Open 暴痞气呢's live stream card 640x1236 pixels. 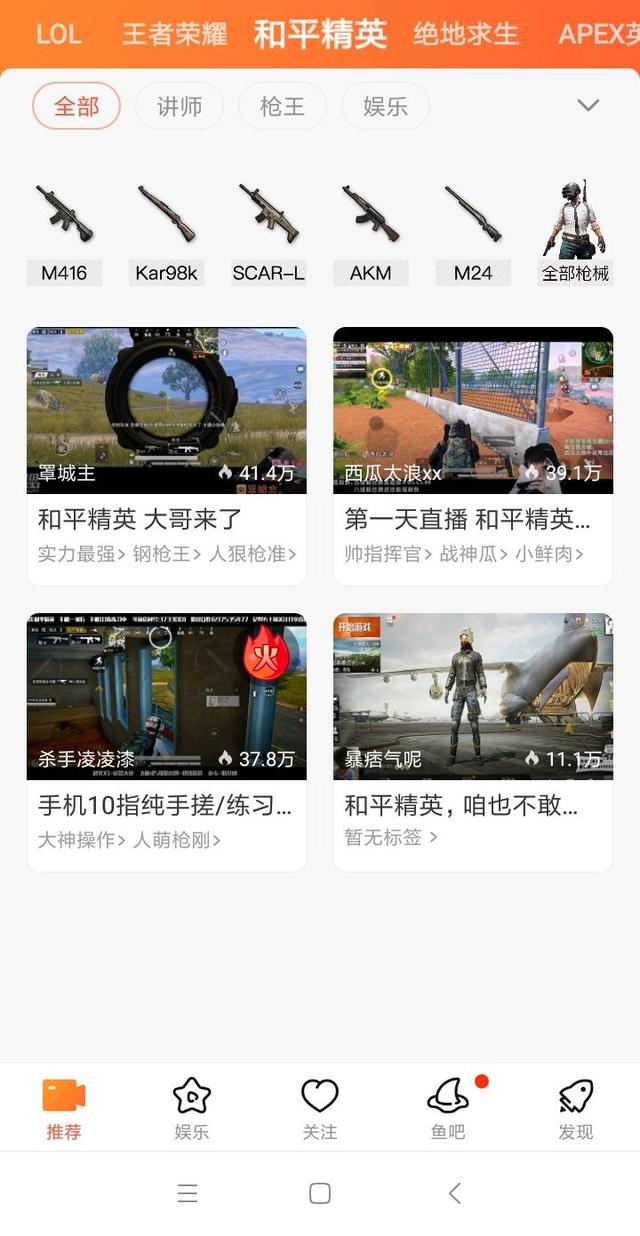tap(473, 742)
